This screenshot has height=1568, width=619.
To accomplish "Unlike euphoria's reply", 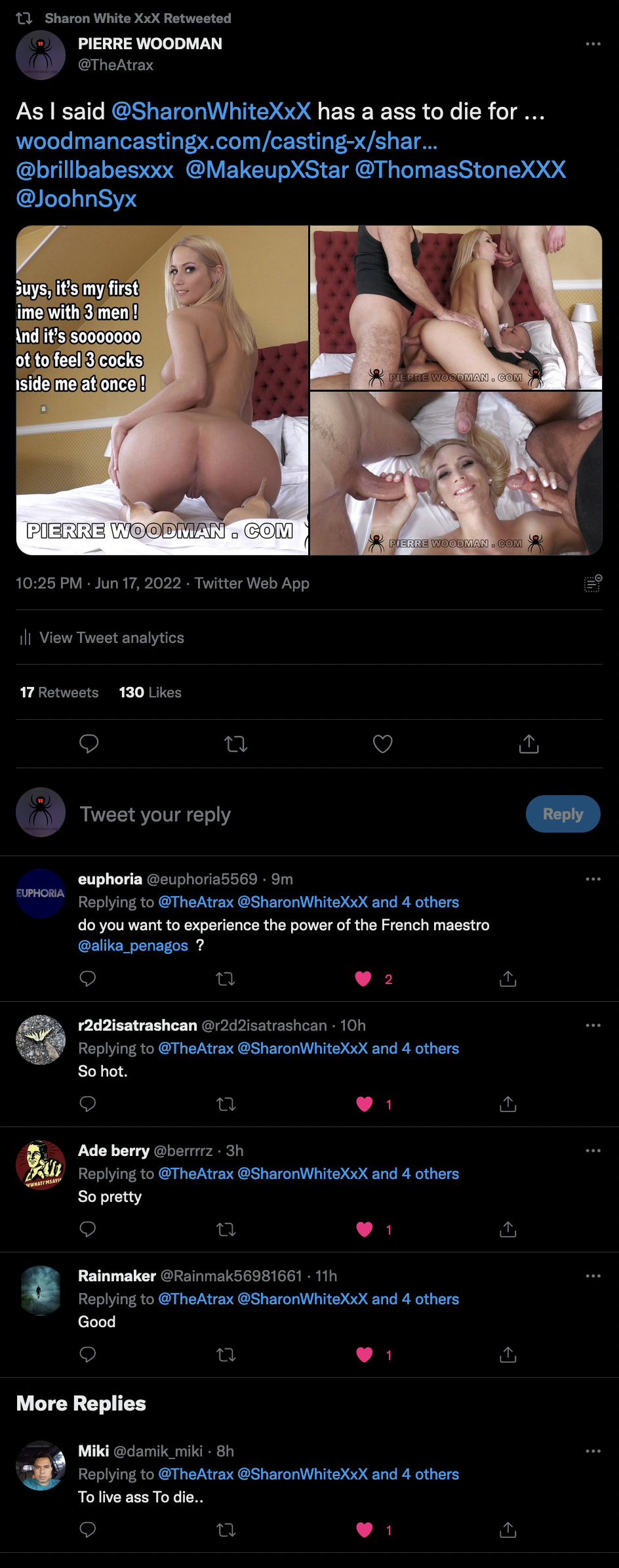I will [363, 979].
